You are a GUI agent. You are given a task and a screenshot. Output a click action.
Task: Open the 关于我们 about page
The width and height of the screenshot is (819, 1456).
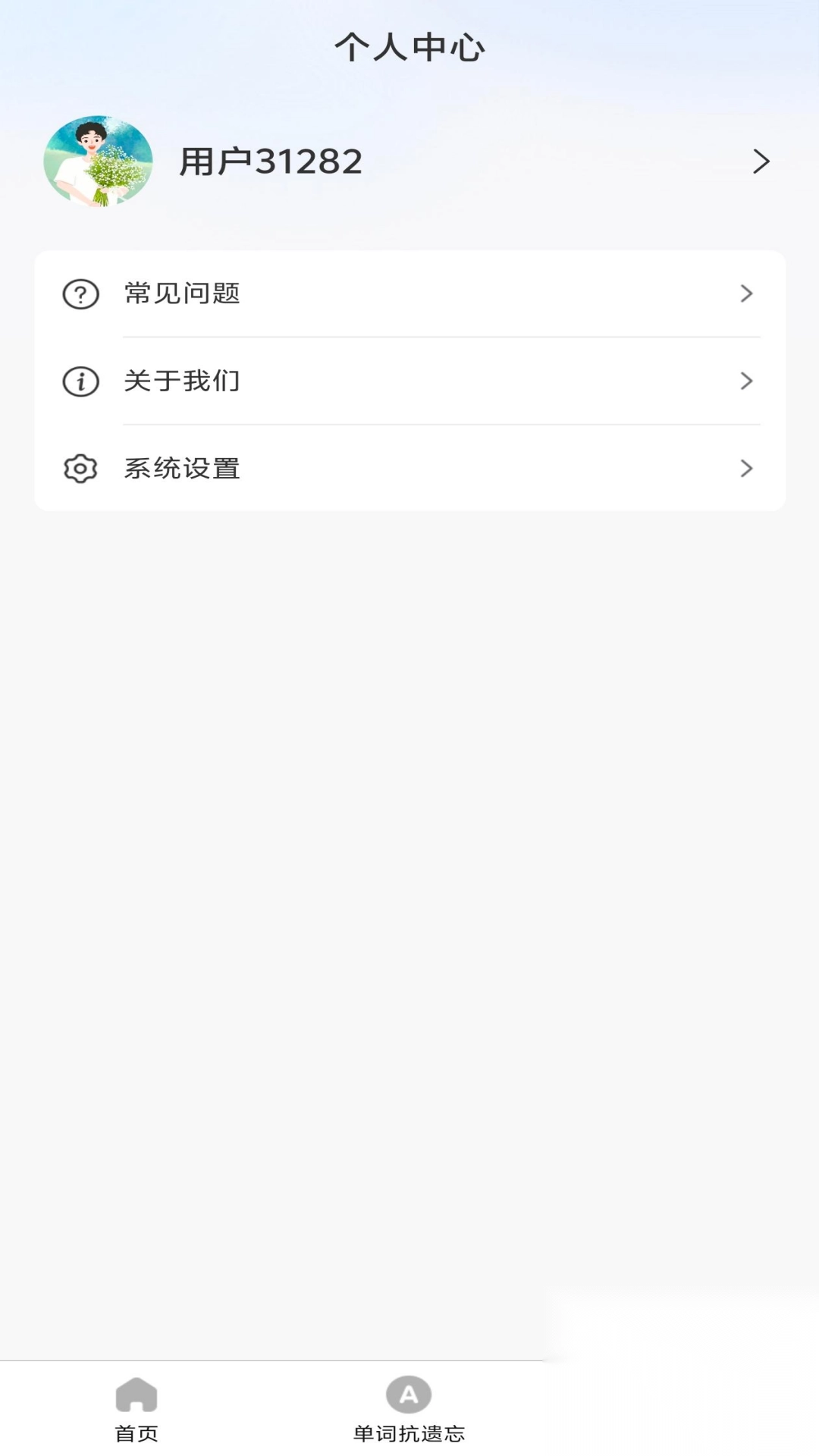(x=183, y=381)
